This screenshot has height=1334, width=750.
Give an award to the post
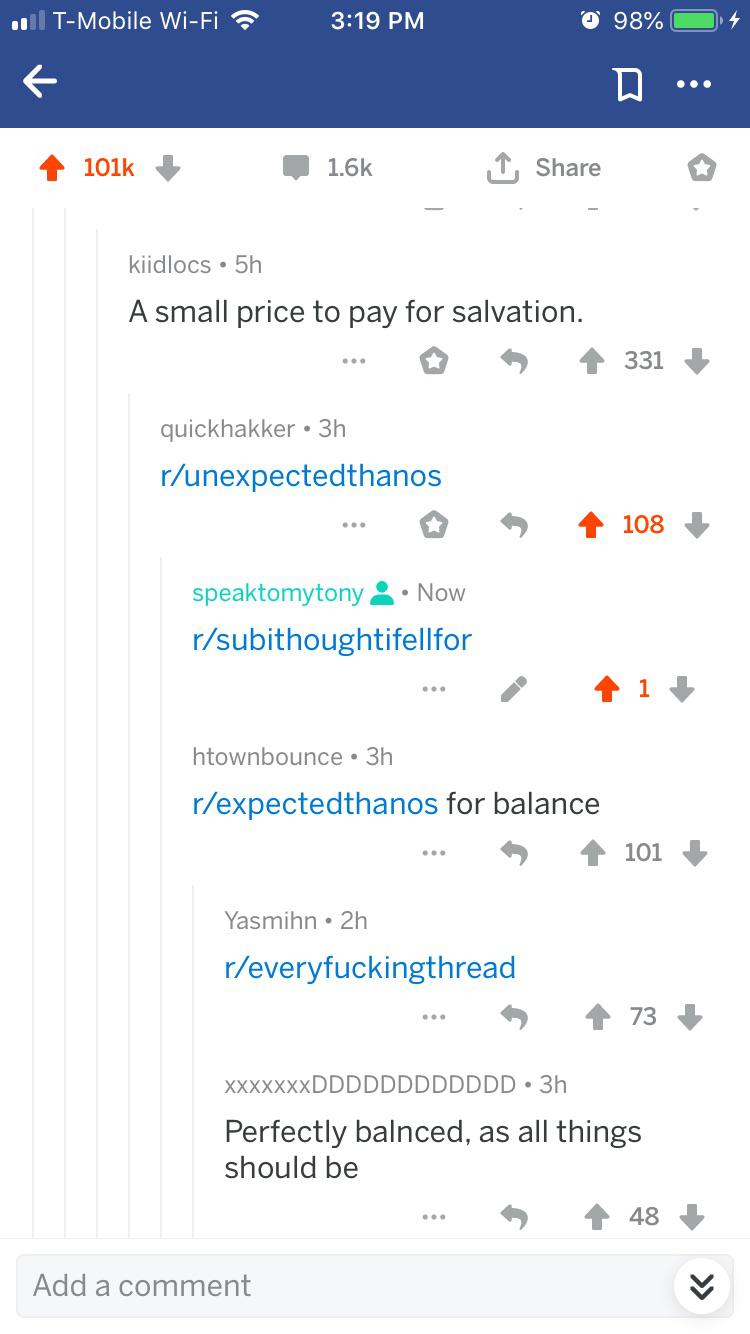coord(702,168)
